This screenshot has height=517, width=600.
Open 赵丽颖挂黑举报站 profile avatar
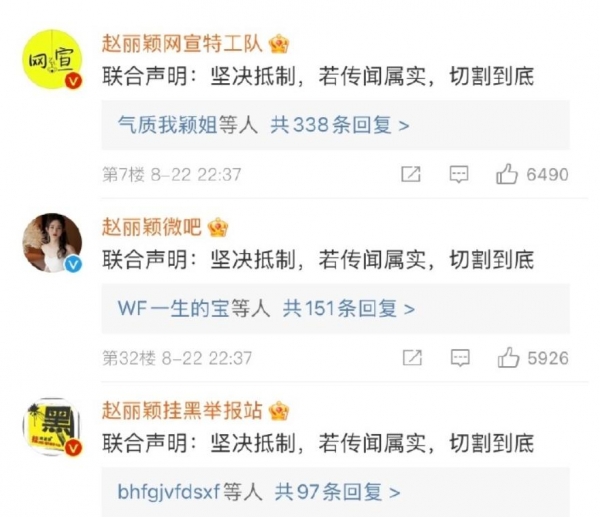[52, 427]
